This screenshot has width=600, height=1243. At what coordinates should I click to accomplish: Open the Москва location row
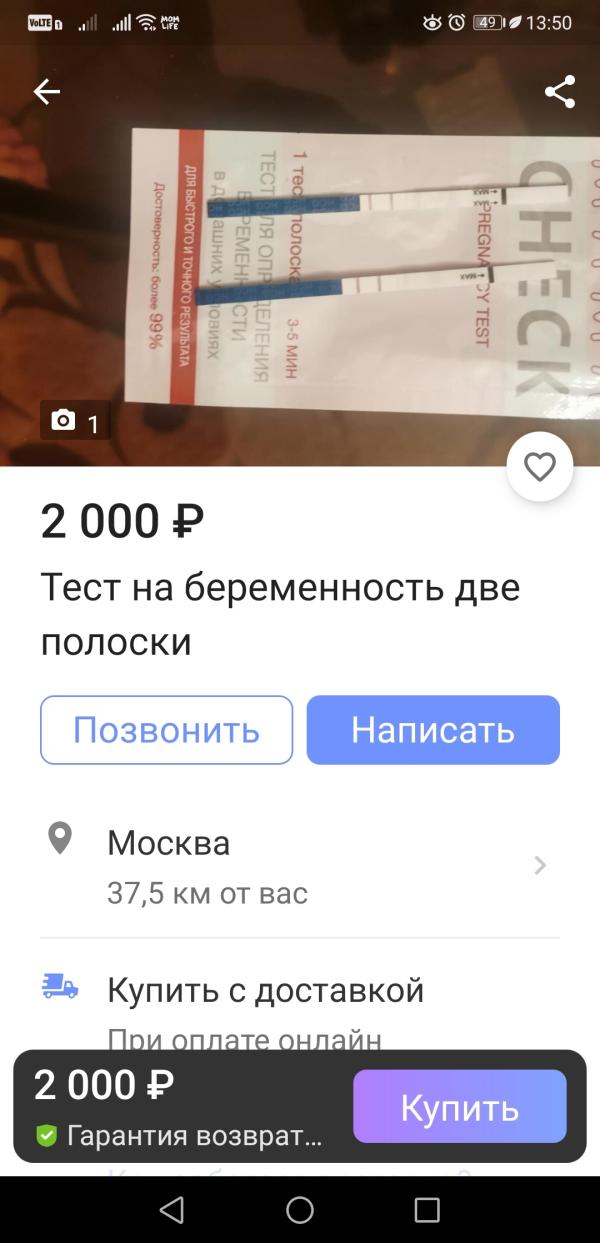tap(300, 864)
